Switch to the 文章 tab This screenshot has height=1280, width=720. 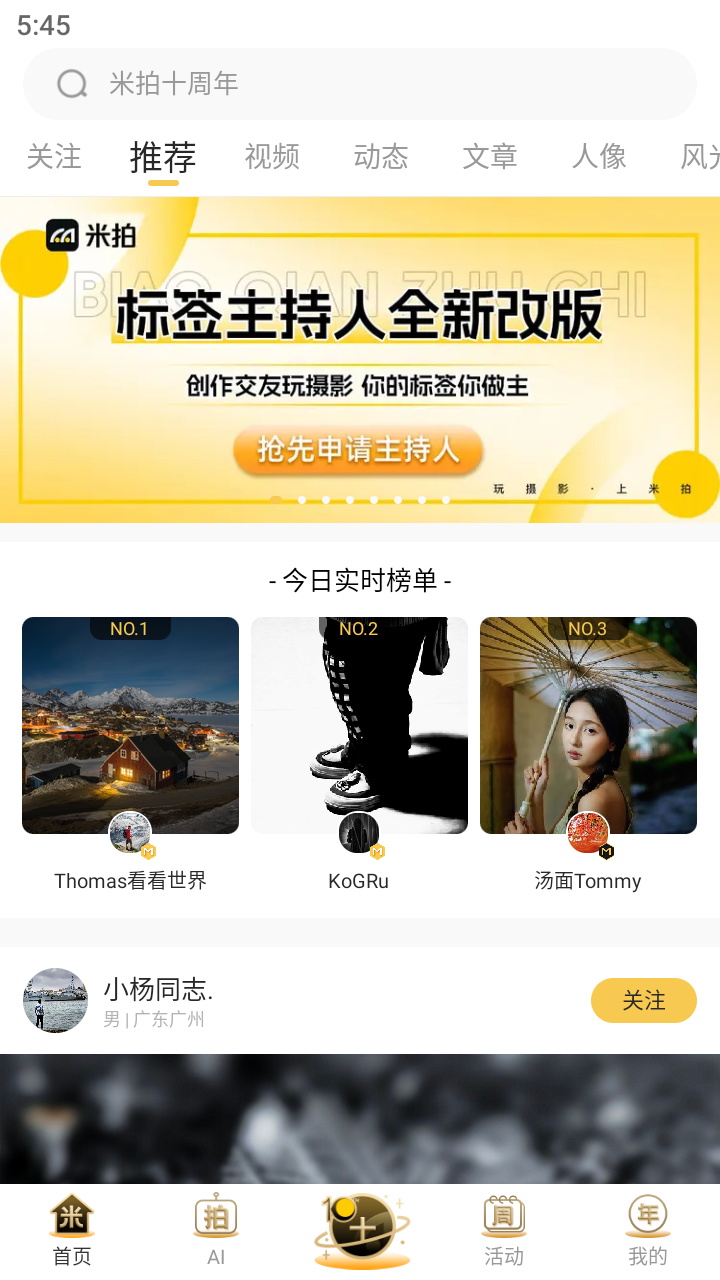(x=489, y=157)
